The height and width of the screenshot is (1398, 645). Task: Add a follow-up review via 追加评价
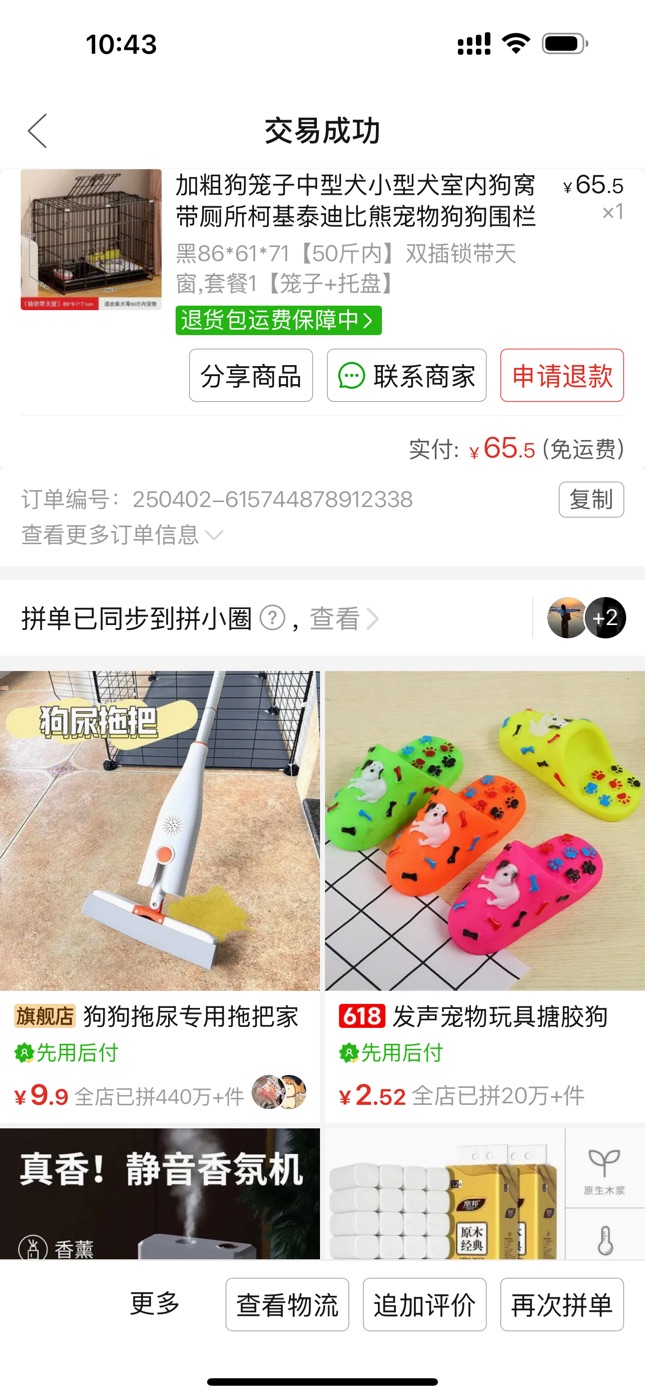[x=424, y=1304]
